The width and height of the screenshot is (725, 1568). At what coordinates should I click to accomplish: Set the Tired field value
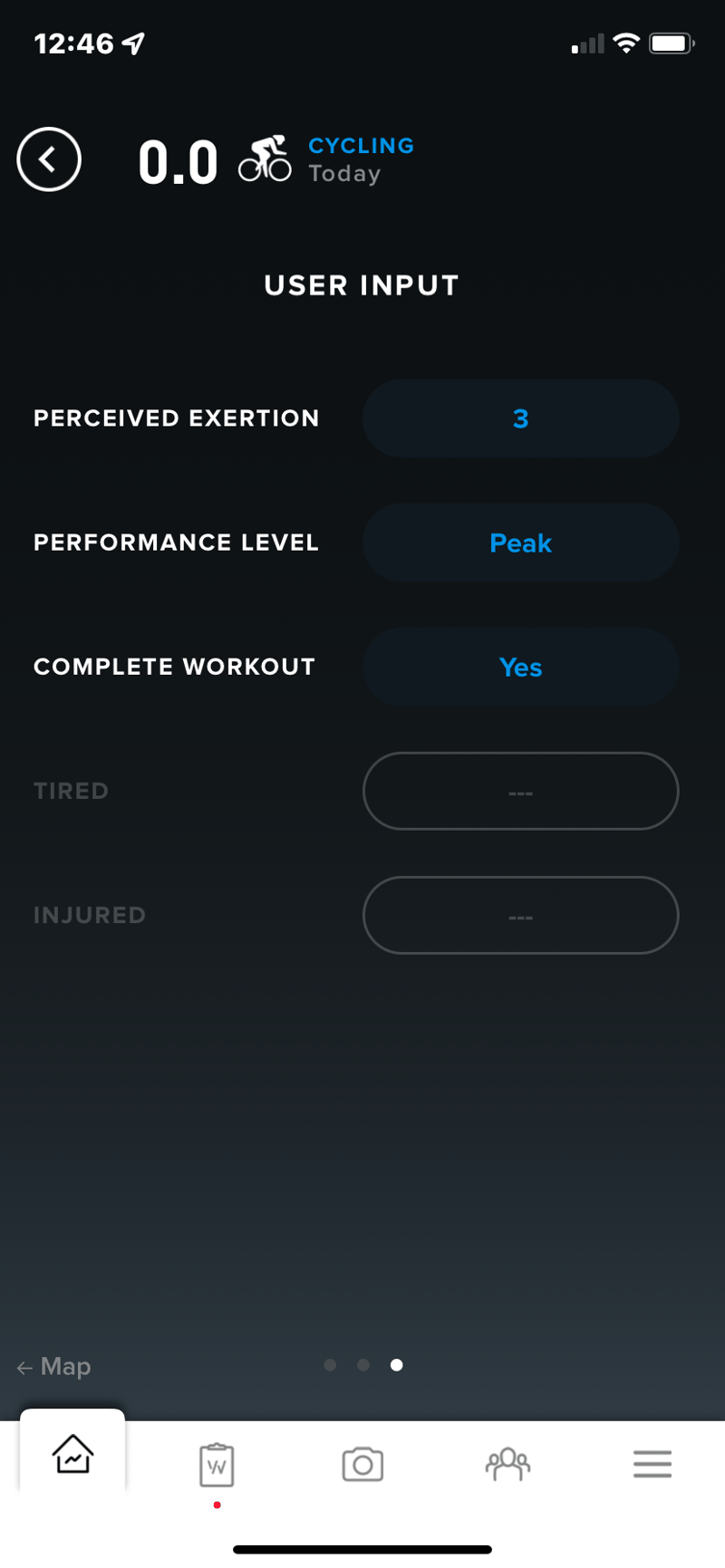tap(520, 791)
